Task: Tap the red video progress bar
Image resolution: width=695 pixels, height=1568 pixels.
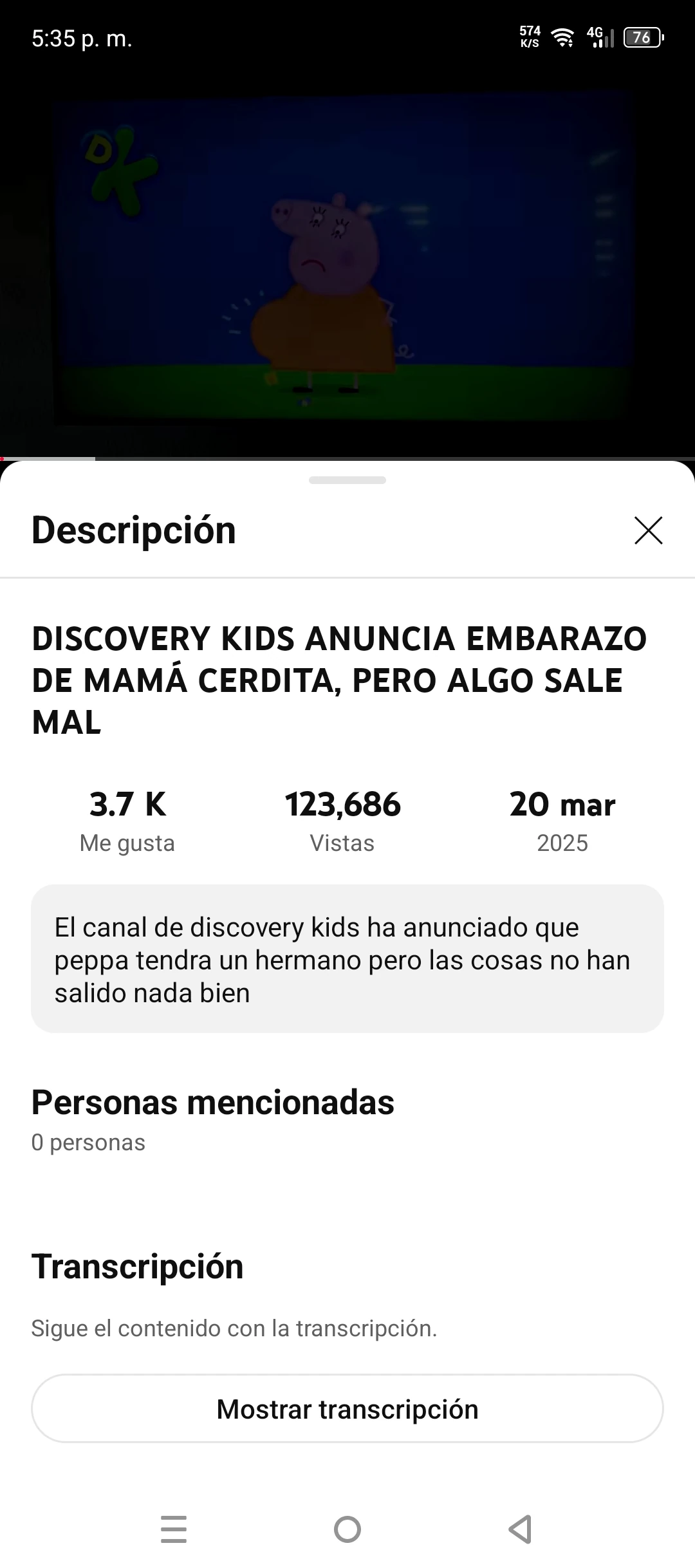Action: click(x=48, y=457)
